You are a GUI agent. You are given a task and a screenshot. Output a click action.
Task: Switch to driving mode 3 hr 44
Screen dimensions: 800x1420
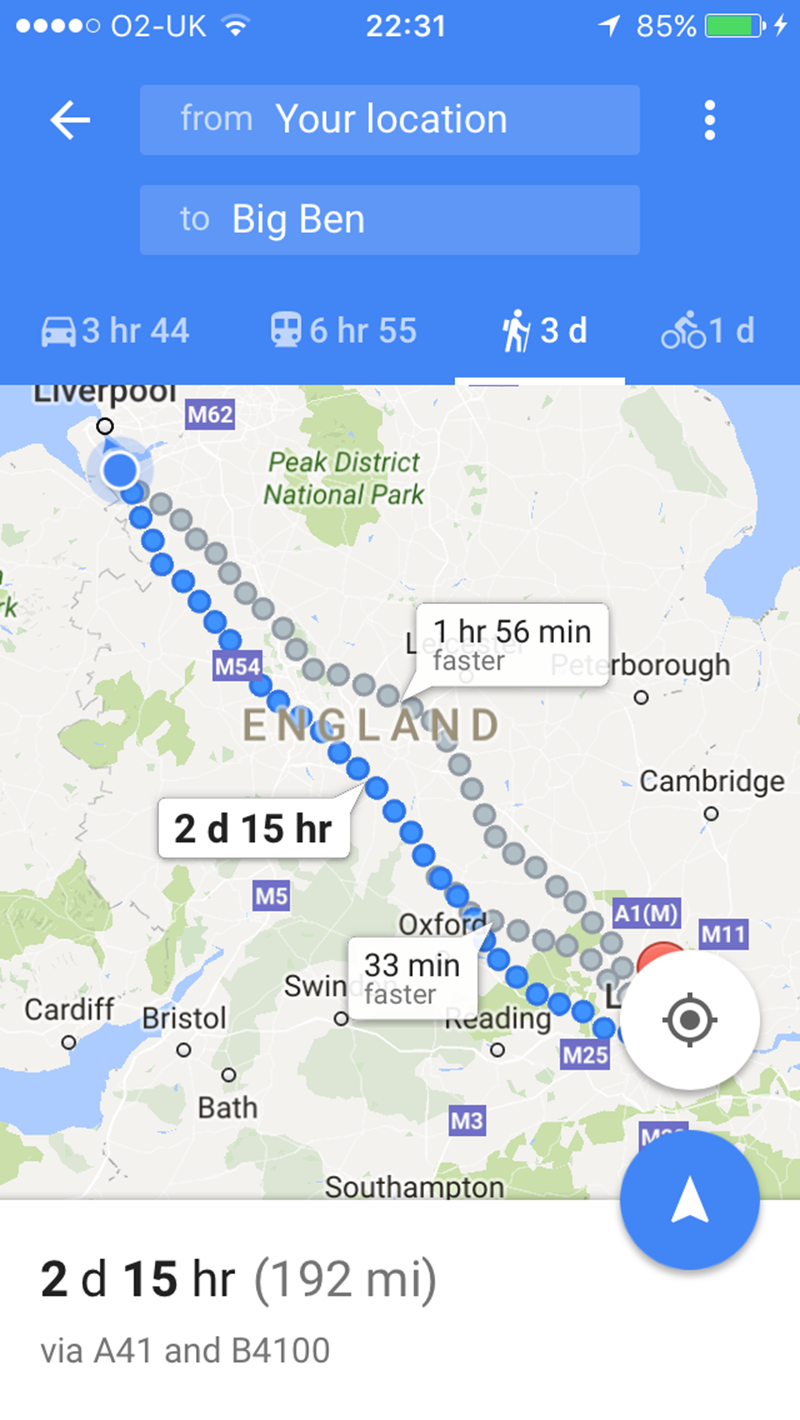(x=115, y=331)
